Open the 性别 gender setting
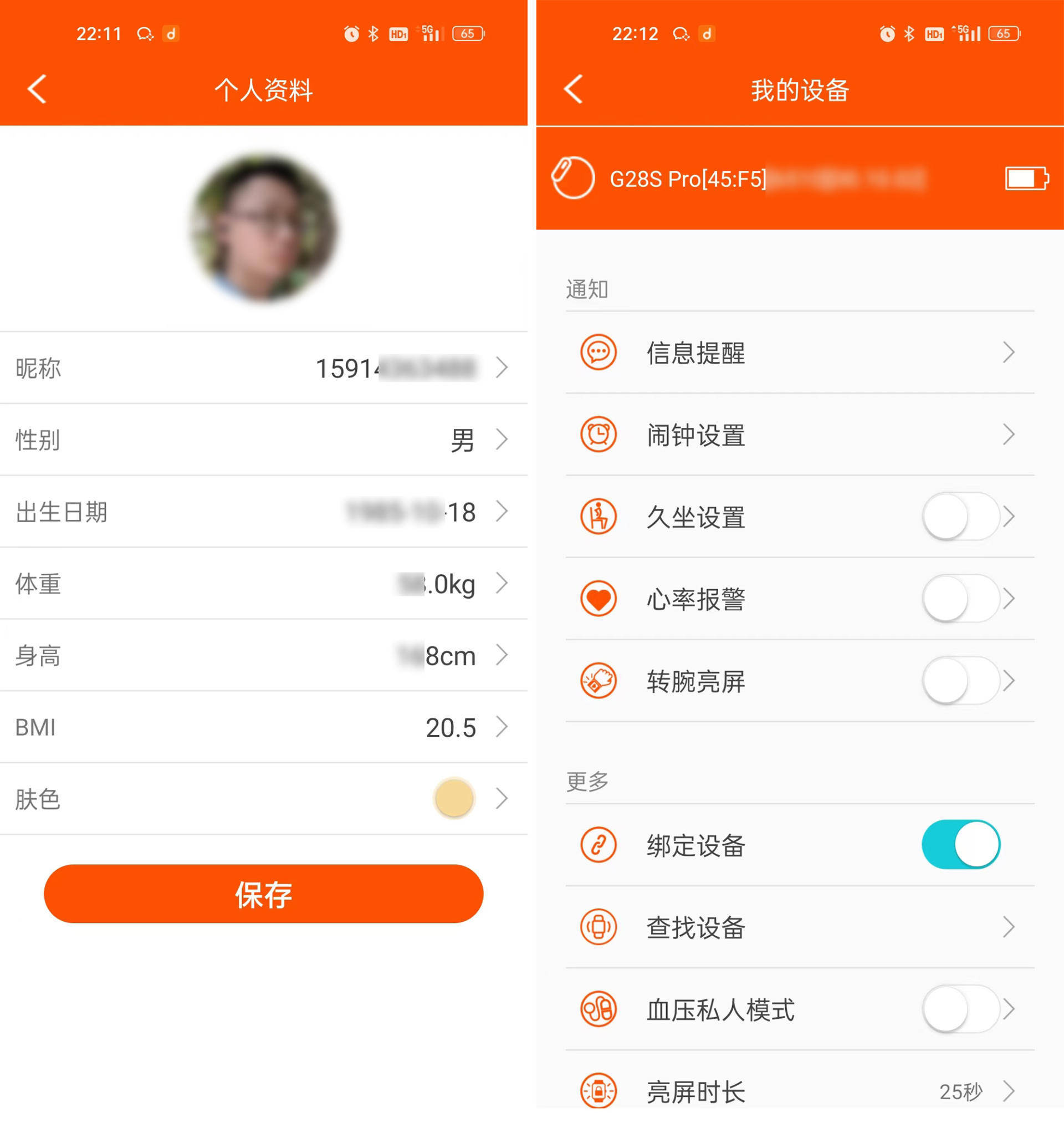The height and width of the screenshot is (1123, 1064). point(263,440)
